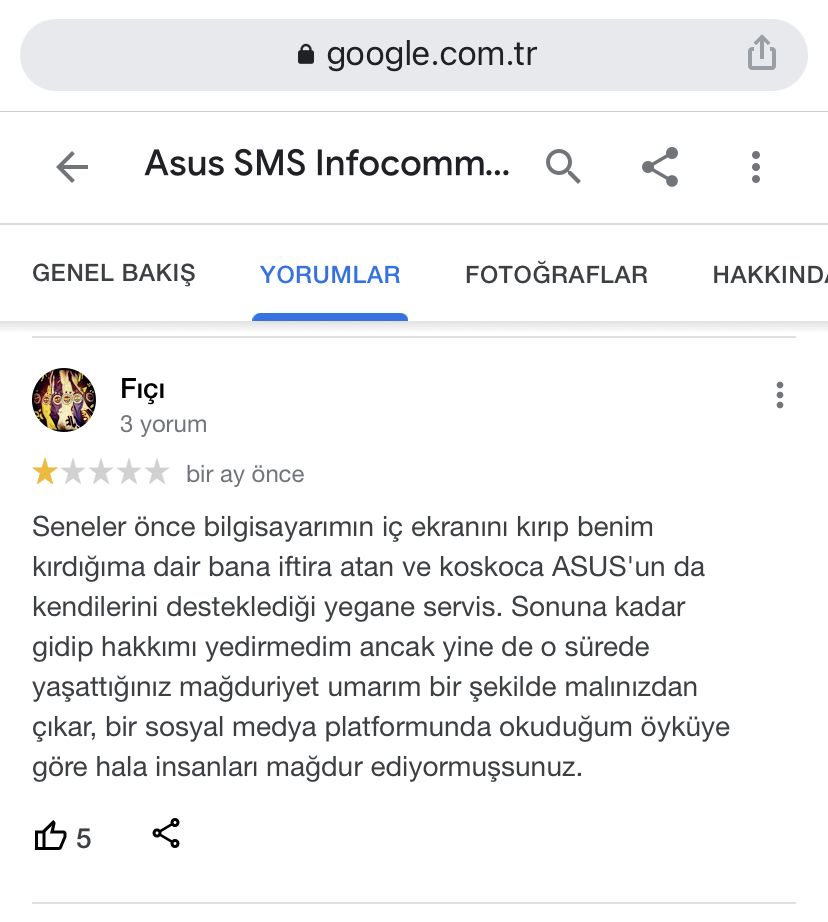Go back using the arrow icon
The image size is (828, 922).
(72, 167)
